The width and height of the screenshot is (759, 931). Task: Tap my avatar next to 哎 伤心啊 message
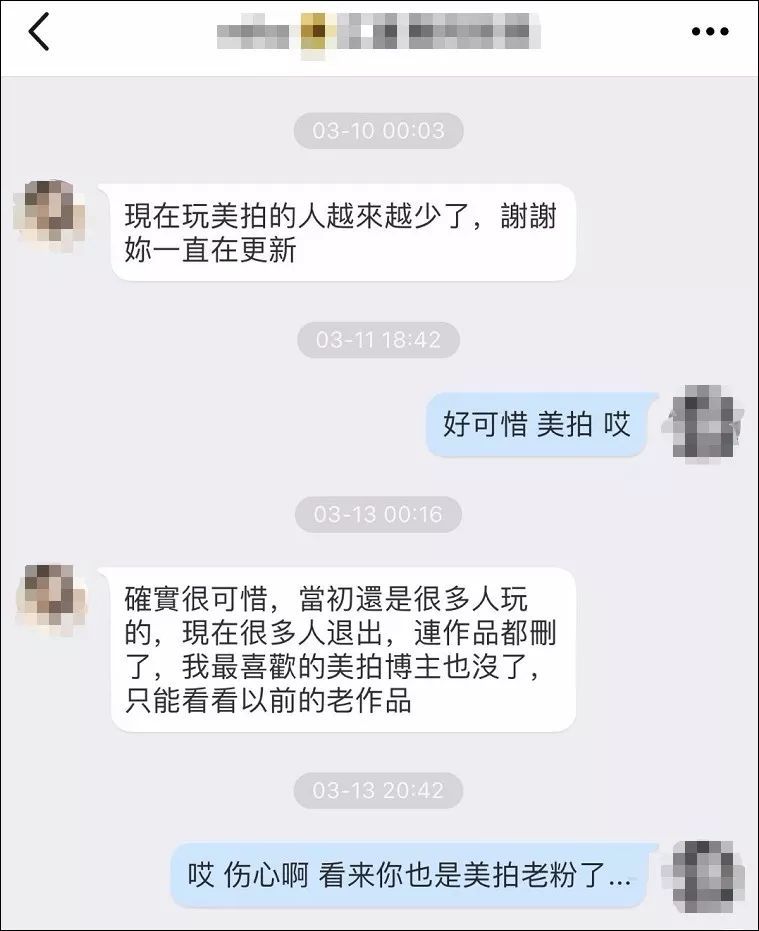click(x=705, y=874)
